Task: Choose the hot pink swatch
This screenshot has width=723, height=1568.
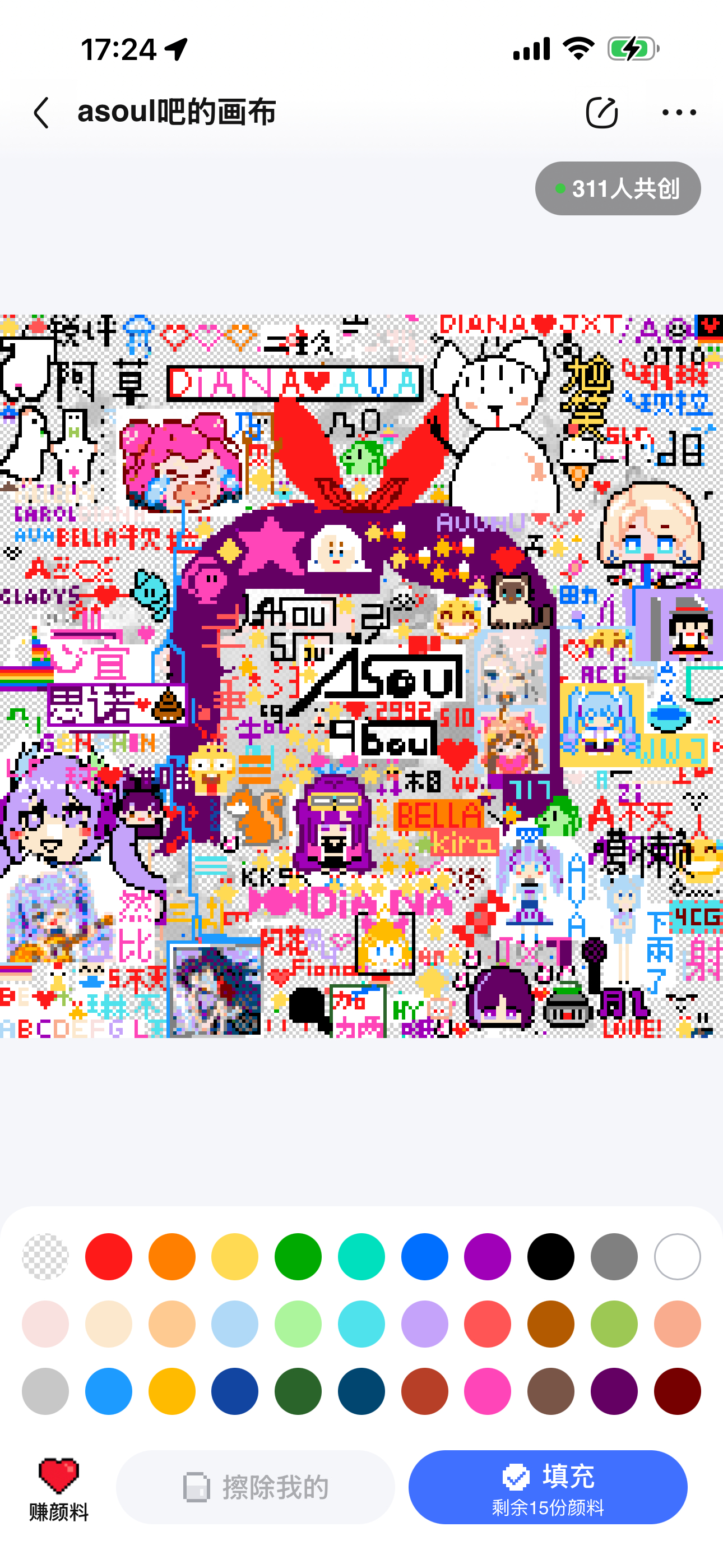Action: point(488,1391)
